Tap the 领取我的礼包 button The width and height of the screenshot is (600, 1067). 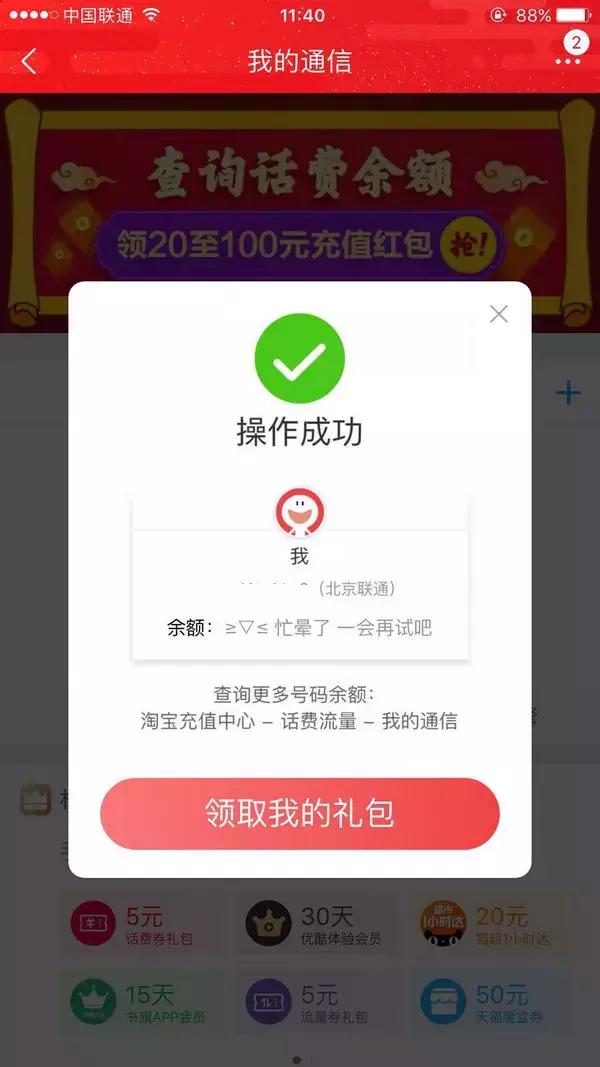[x=300, y=813]
